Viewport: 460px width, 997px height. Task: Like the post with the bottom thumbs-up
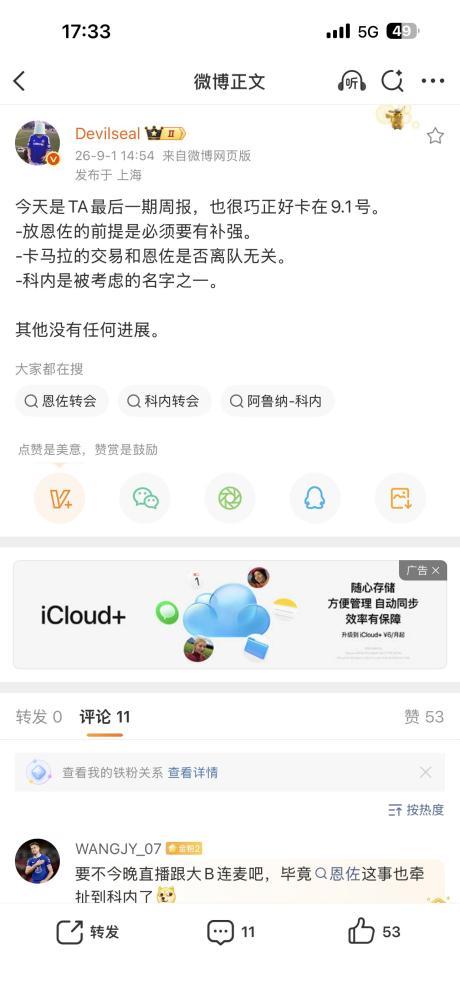click(375, 932)
